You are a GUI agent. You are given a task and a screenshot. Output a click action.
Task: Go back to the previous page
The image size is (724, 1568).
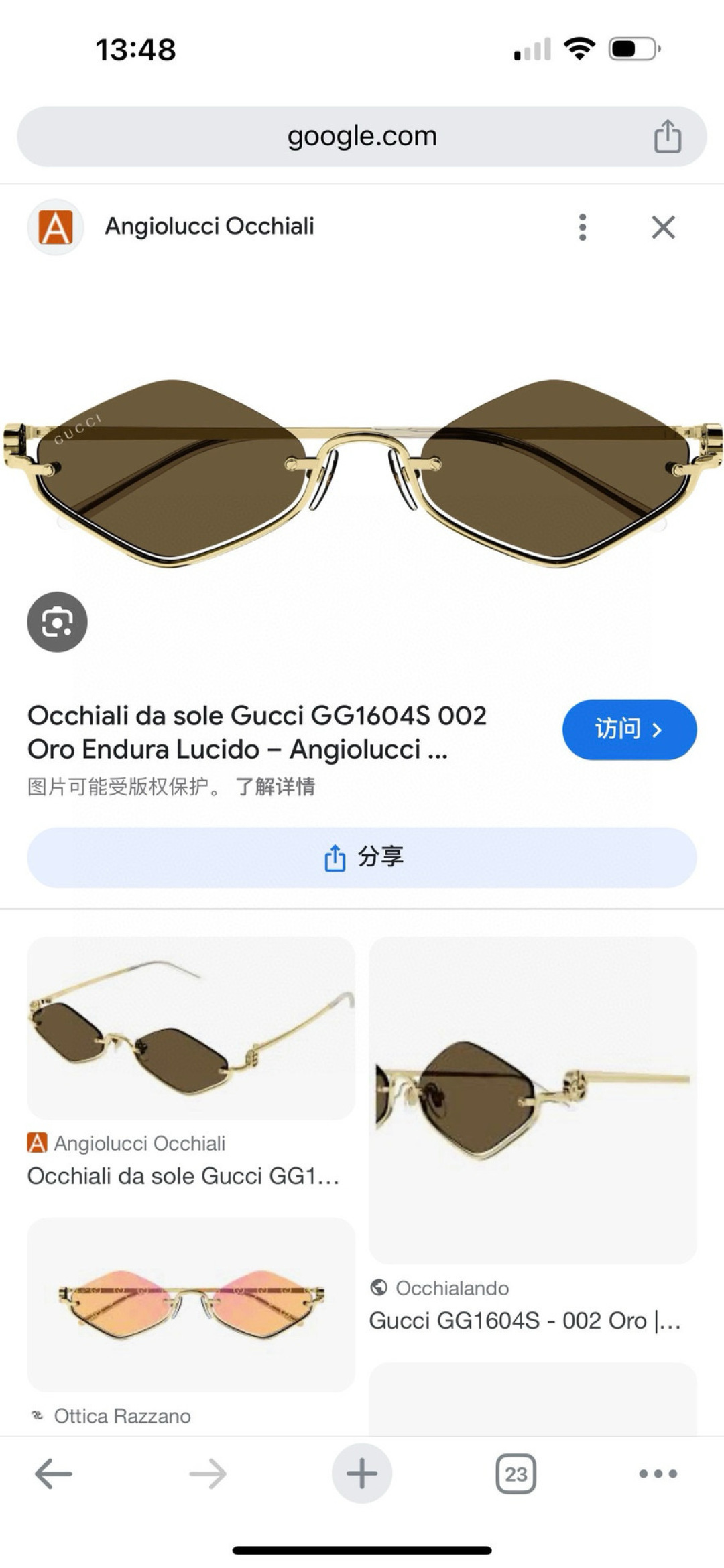coord(54,1474)
